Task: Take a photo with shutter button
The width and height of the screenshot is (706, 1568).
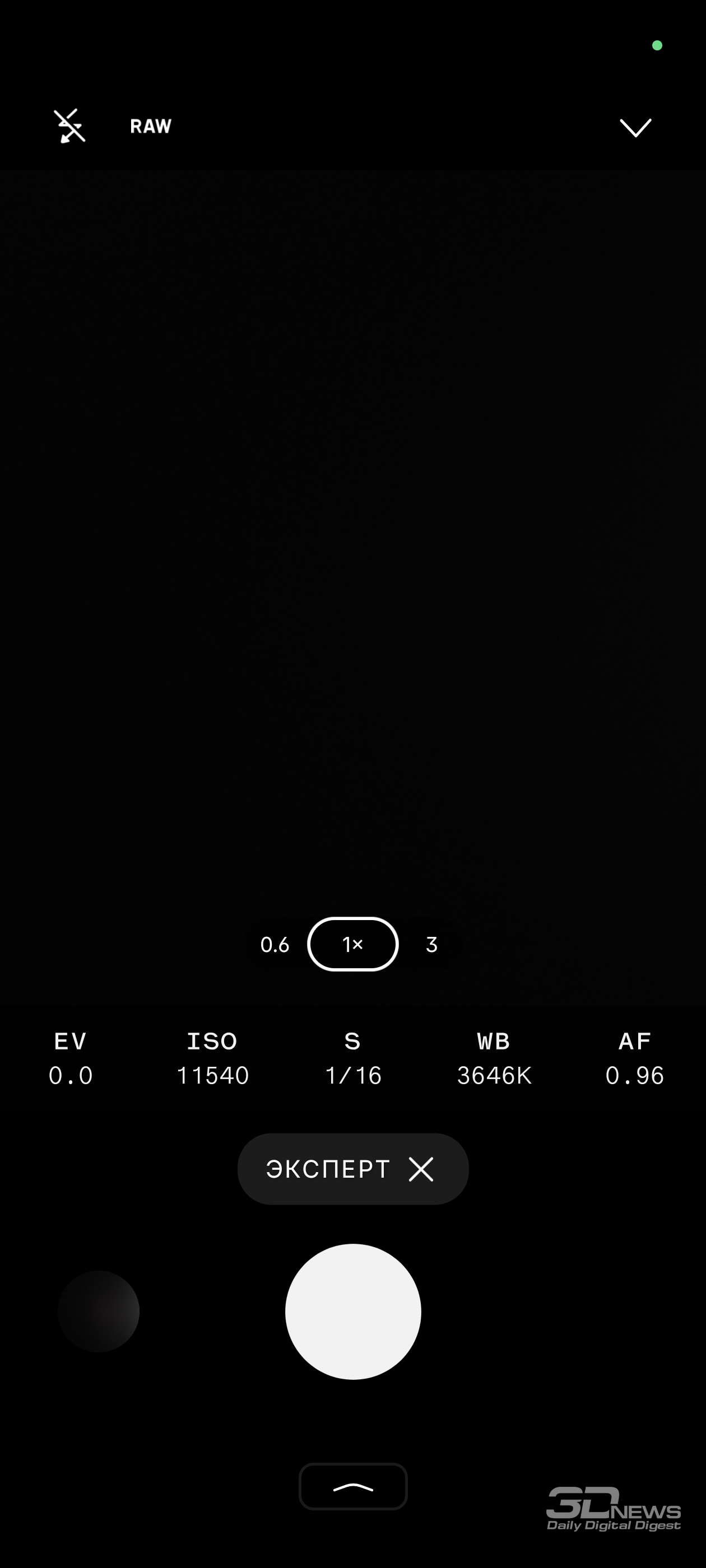Action: pyautogui.click(x=352, y=1311)
